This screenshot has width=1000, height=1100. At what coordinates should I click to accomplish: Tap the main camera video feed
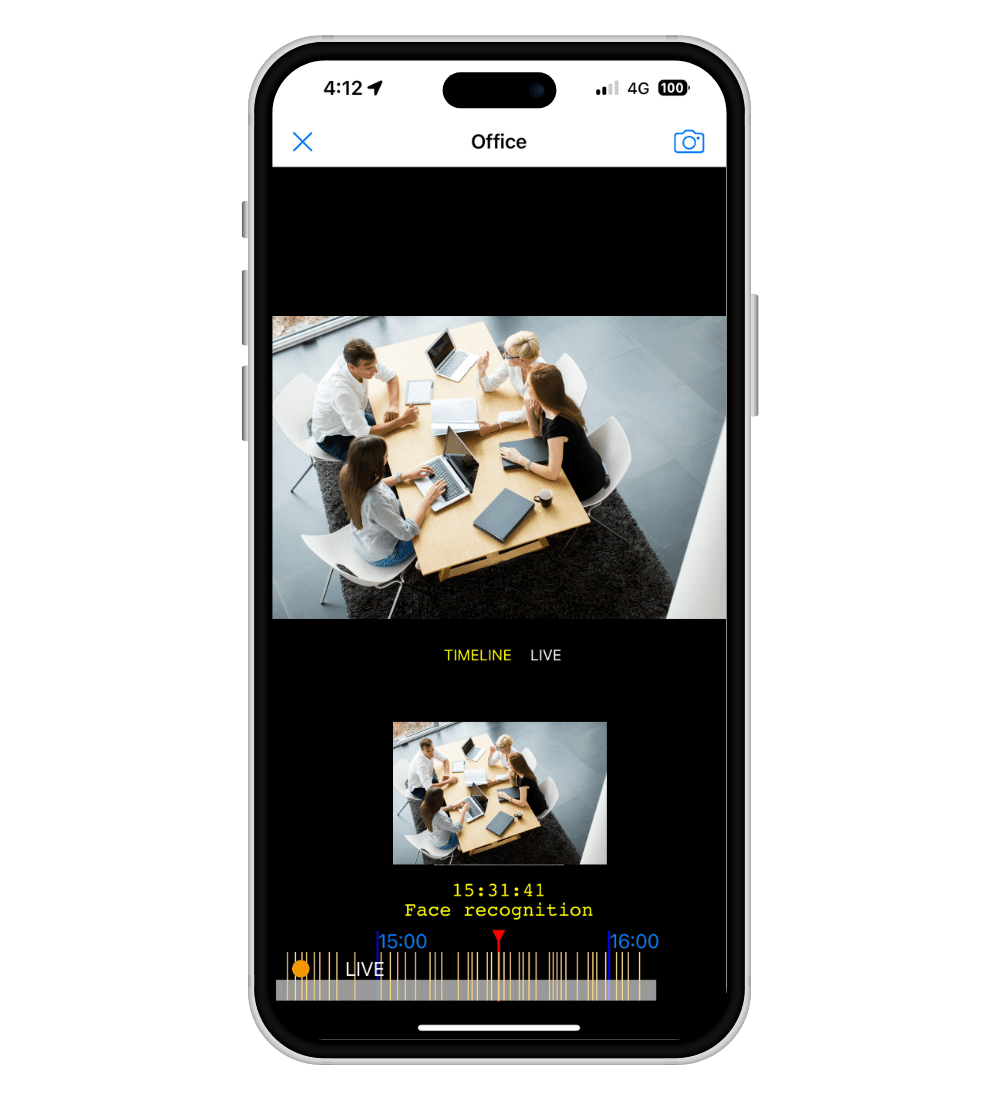pyautogui.click(x=499, y=467)
